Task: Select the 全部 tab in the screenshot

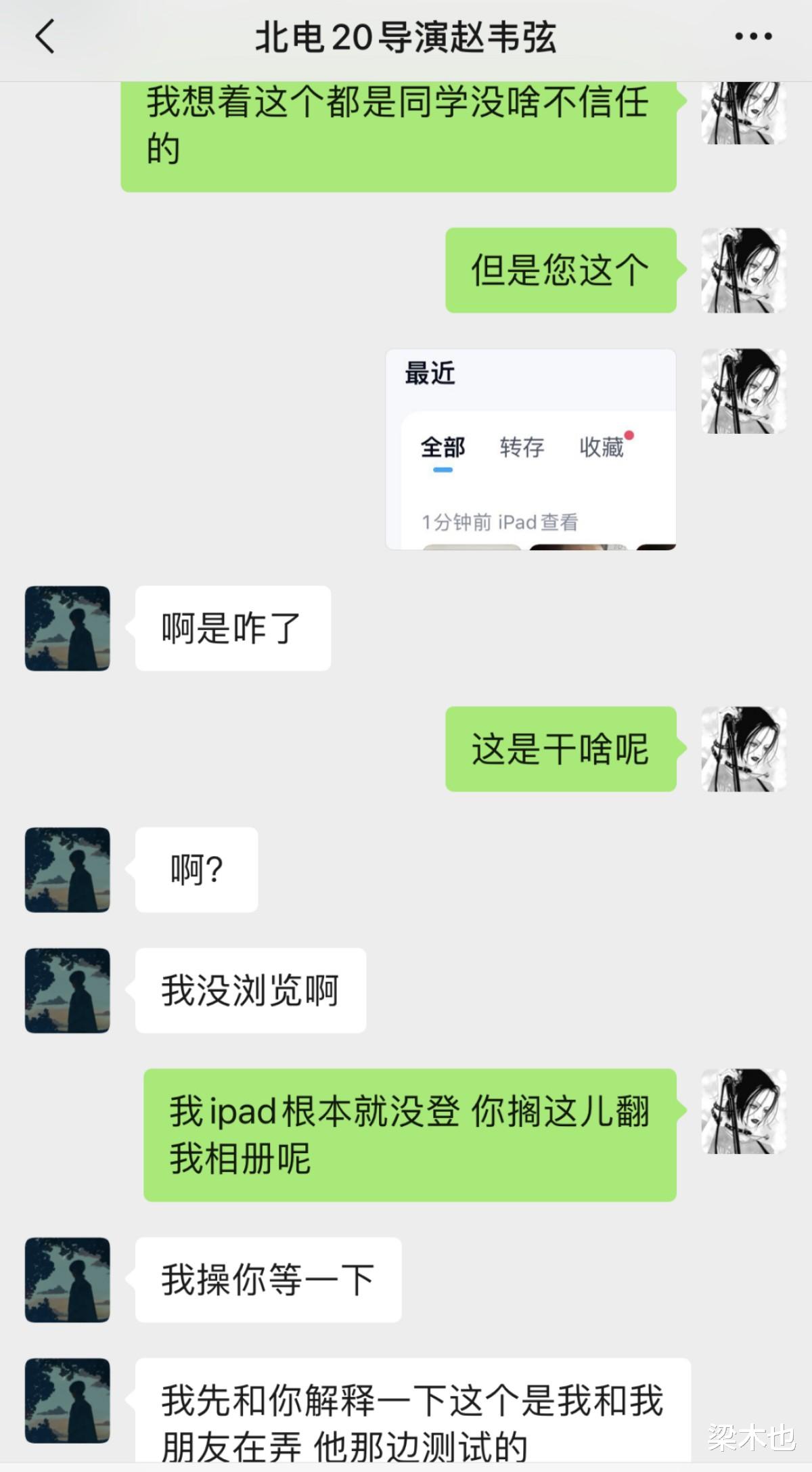Action: click(x=443, y=447)
